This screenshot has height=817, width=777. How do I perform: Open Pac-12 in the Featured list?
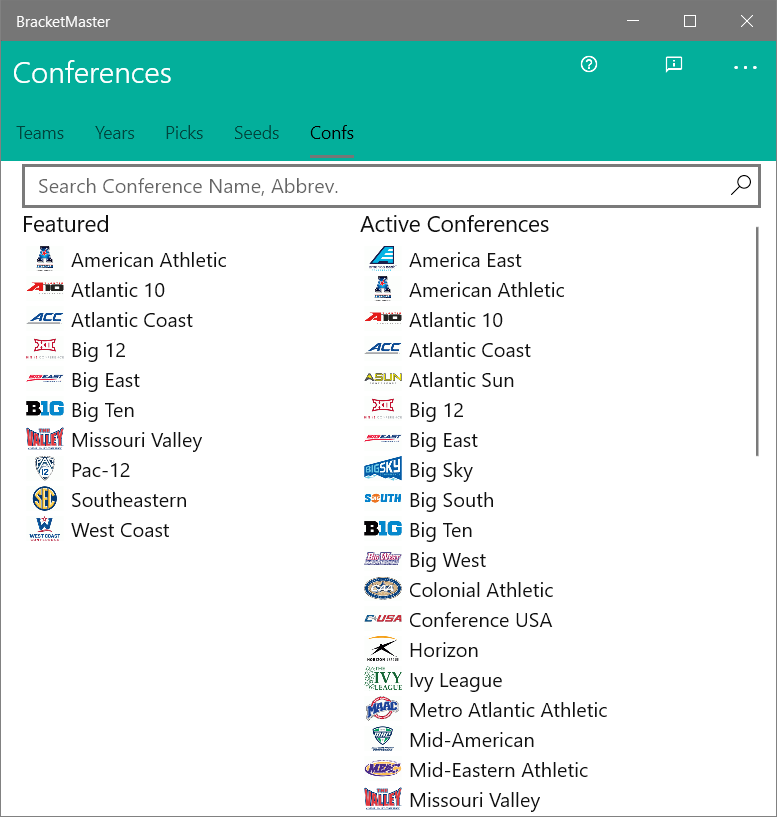(100, 470)
